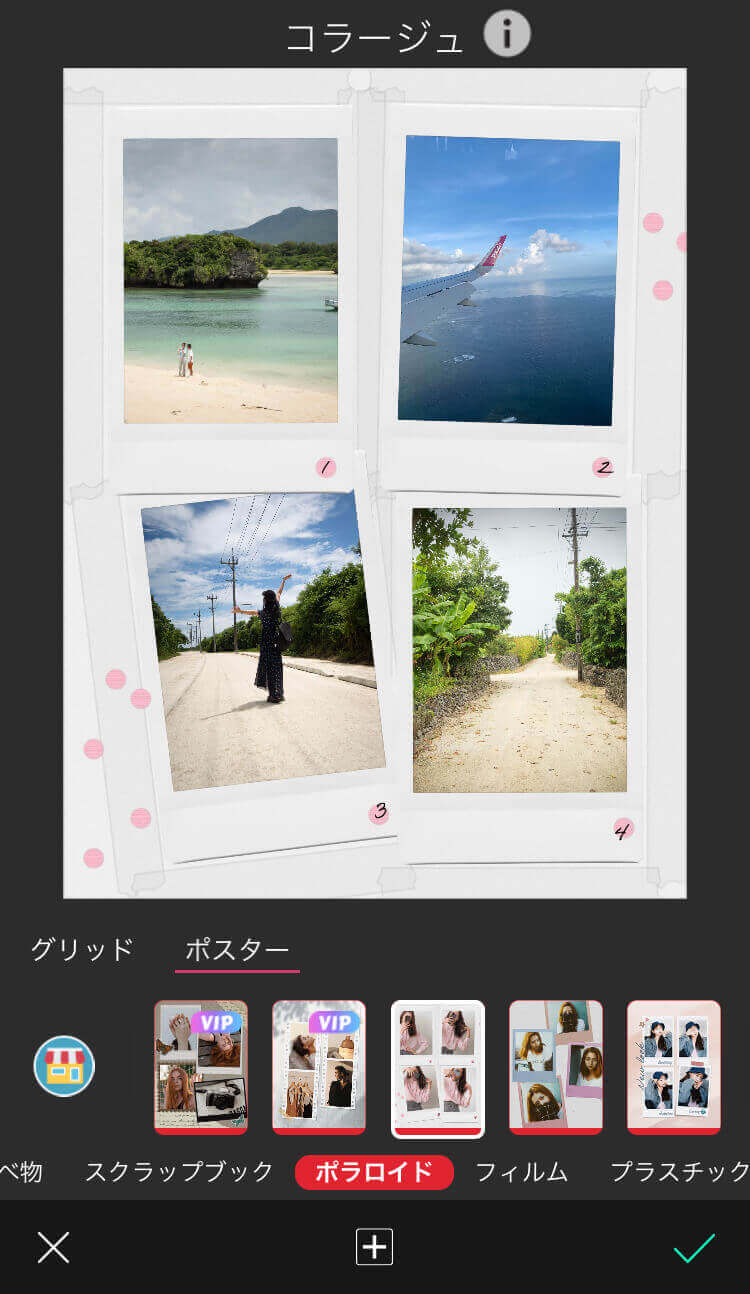The height and width of the screenshot is (1294, 750).
Task: Add a photo with the plus button
Action: click(x=374, y=1247)
